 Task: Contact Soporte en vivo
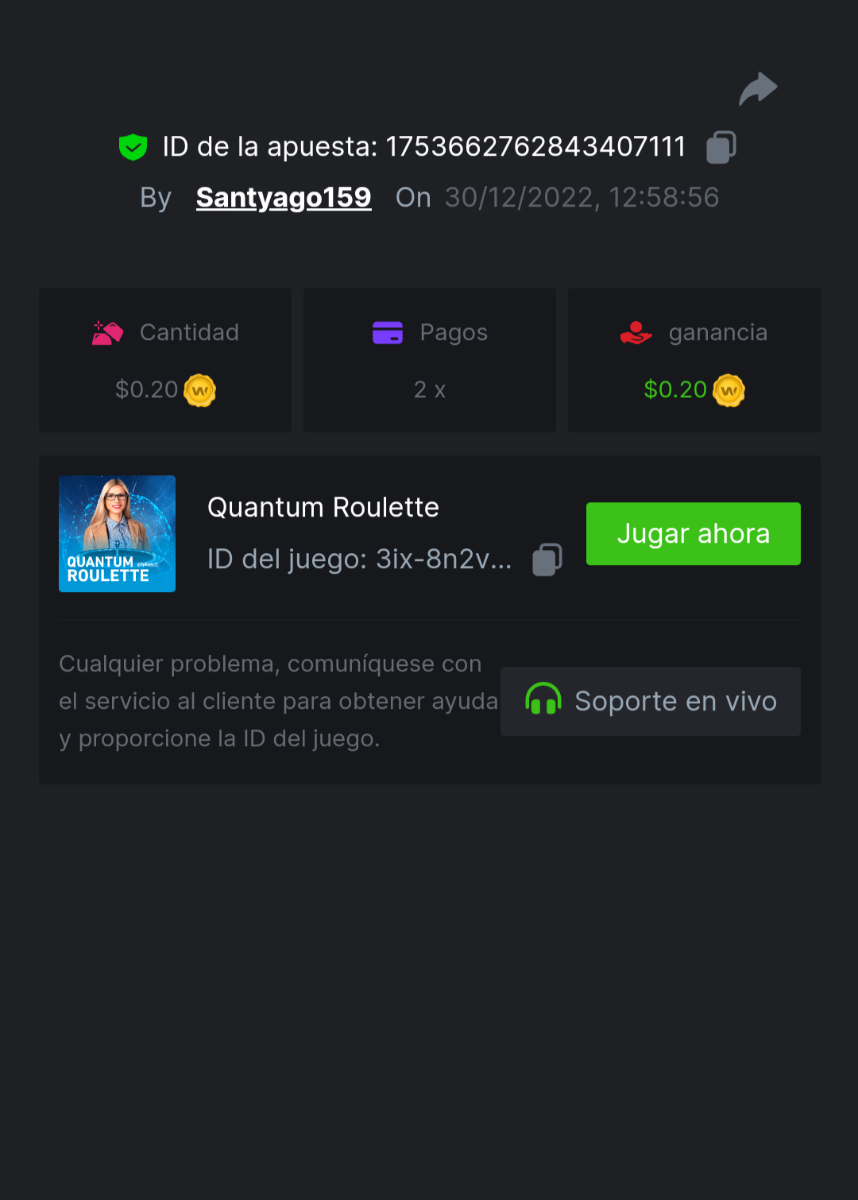[x=650, y=701]
